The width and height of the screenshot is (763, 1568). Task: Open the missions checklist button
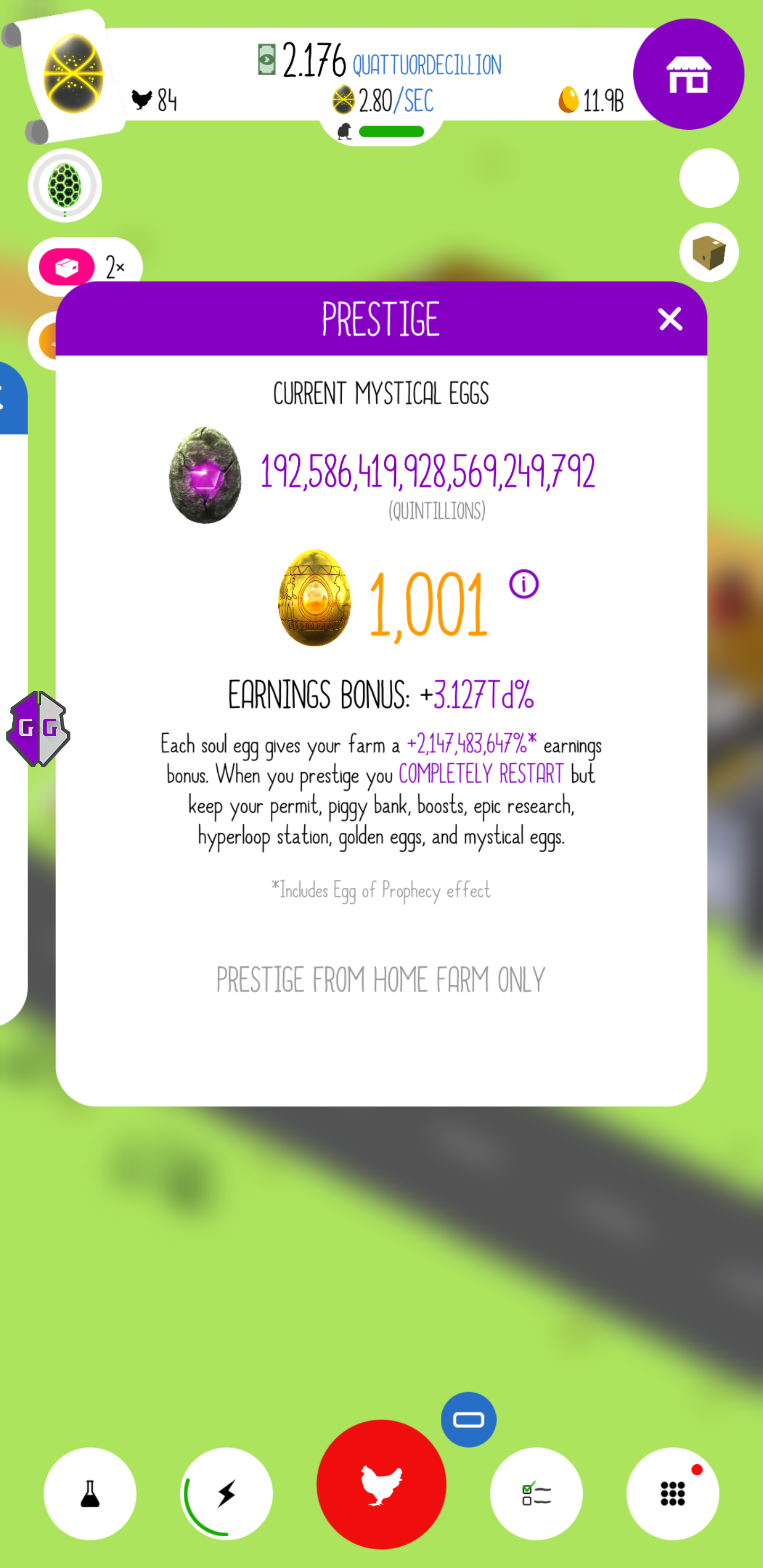click(x=536, y=1493)
